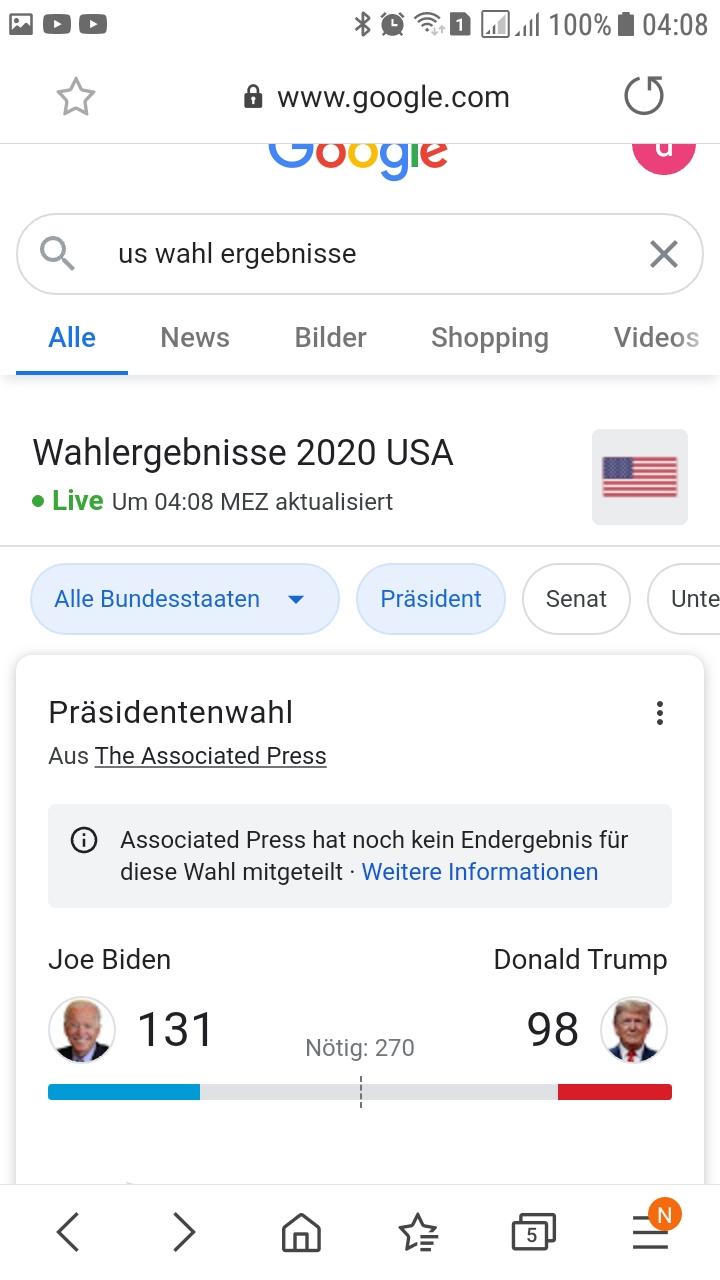Select the Präsident chip
Viewport: 720px width, 1280px height.
[431, 599]
